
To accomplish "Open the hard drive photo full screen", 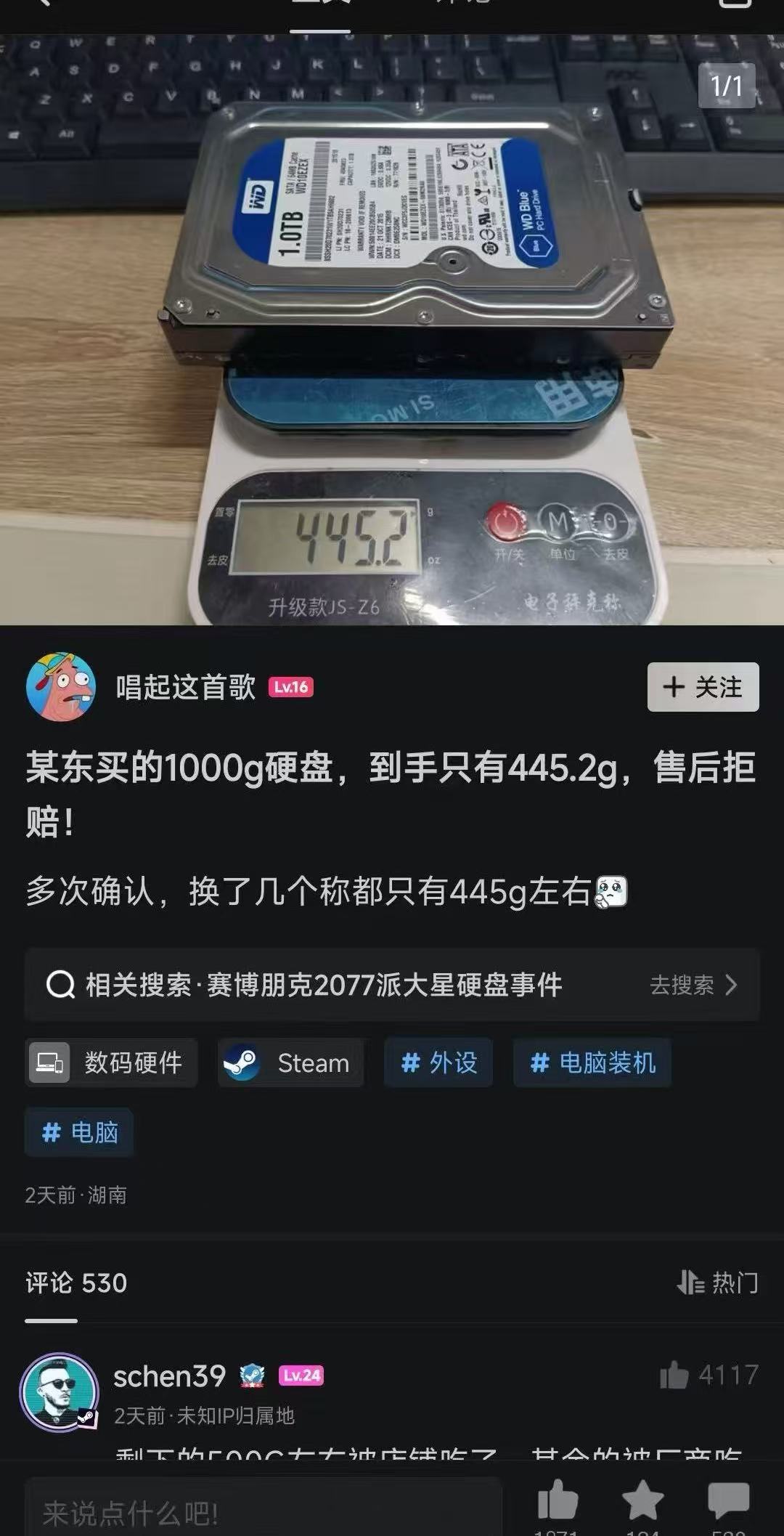I will point(392,327).
